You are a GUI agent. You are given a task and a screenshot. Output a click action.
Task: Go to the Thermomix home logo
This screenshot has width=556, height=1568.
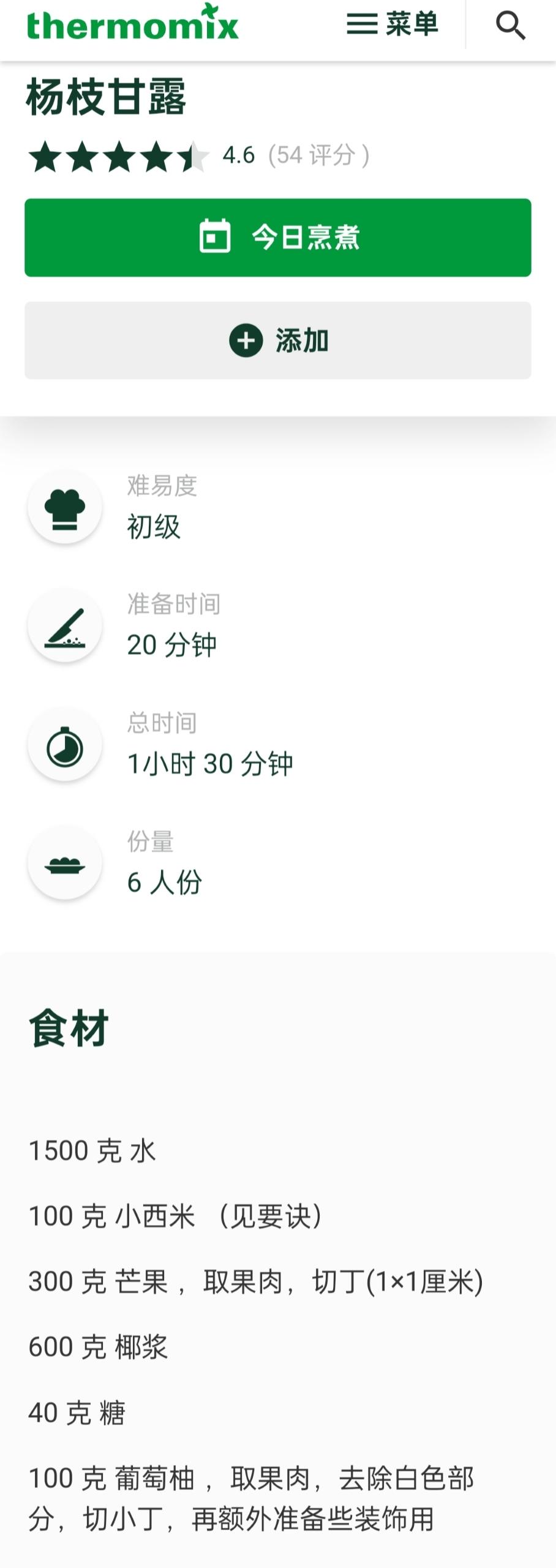click(132, 23)
